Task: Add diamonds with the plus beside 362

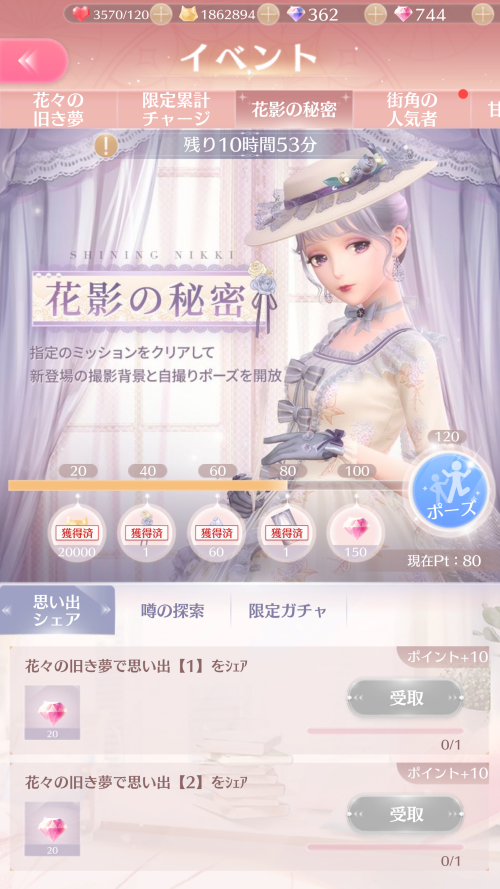Action: point(375,14)
